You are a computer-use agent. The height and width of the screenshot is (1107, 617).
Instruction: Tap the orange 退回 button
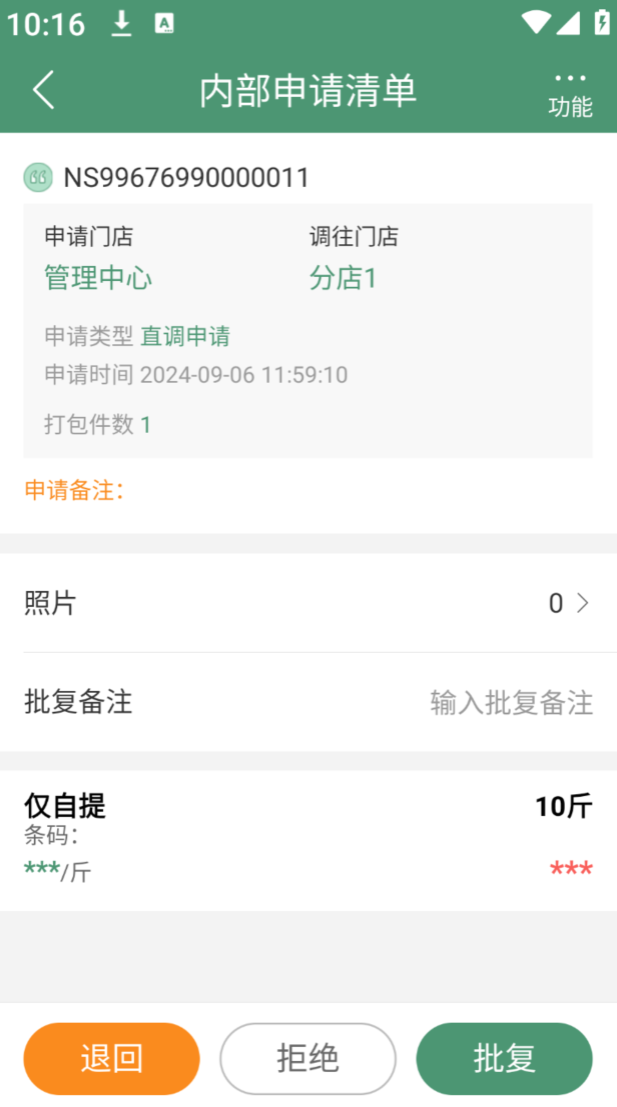pos(112,1058)
